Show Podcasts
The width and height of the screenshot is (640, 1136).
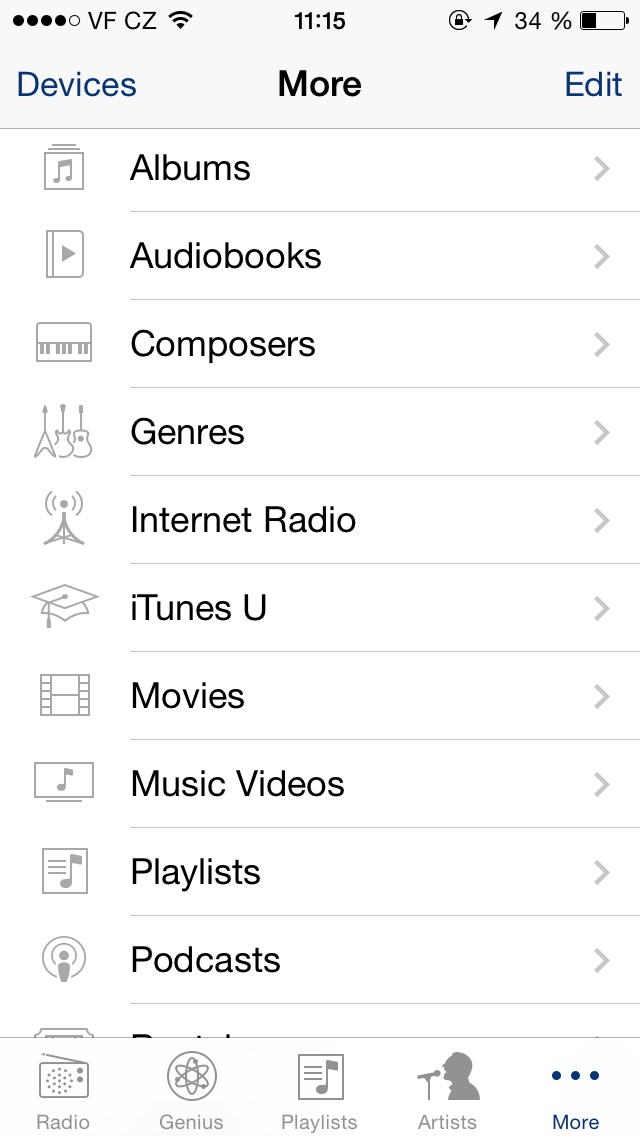point(320,961)
